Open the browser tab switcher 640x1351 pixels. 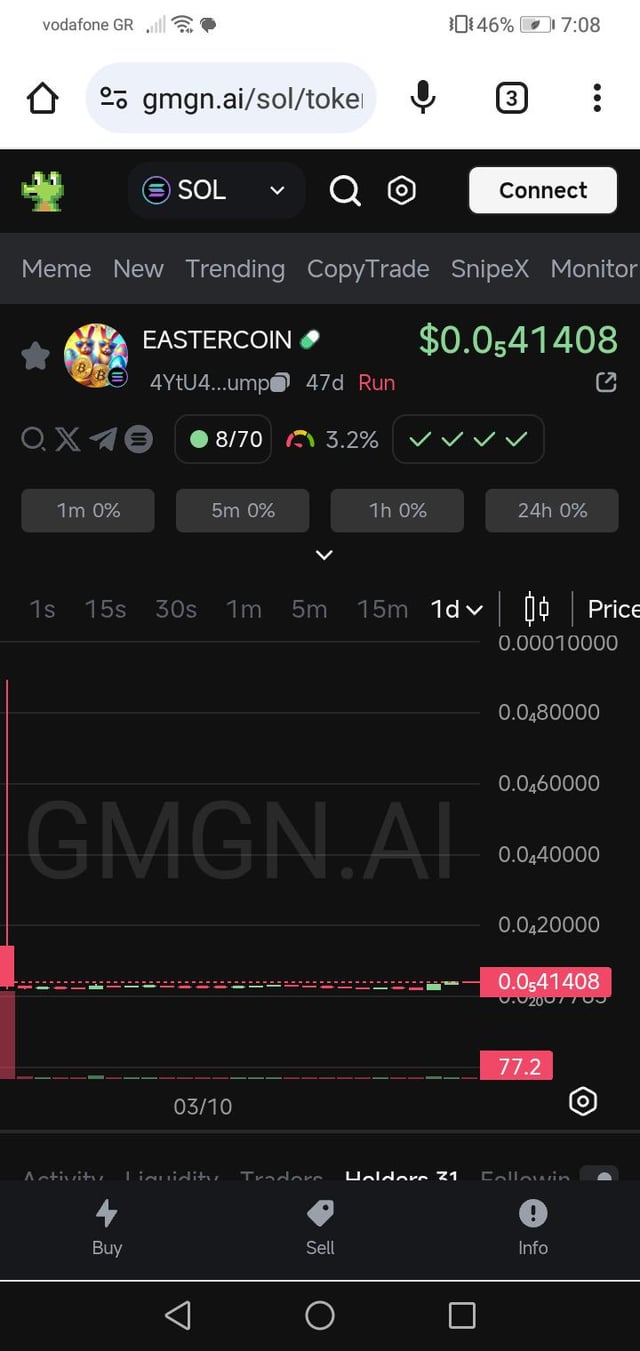click(x=511, y=98)
